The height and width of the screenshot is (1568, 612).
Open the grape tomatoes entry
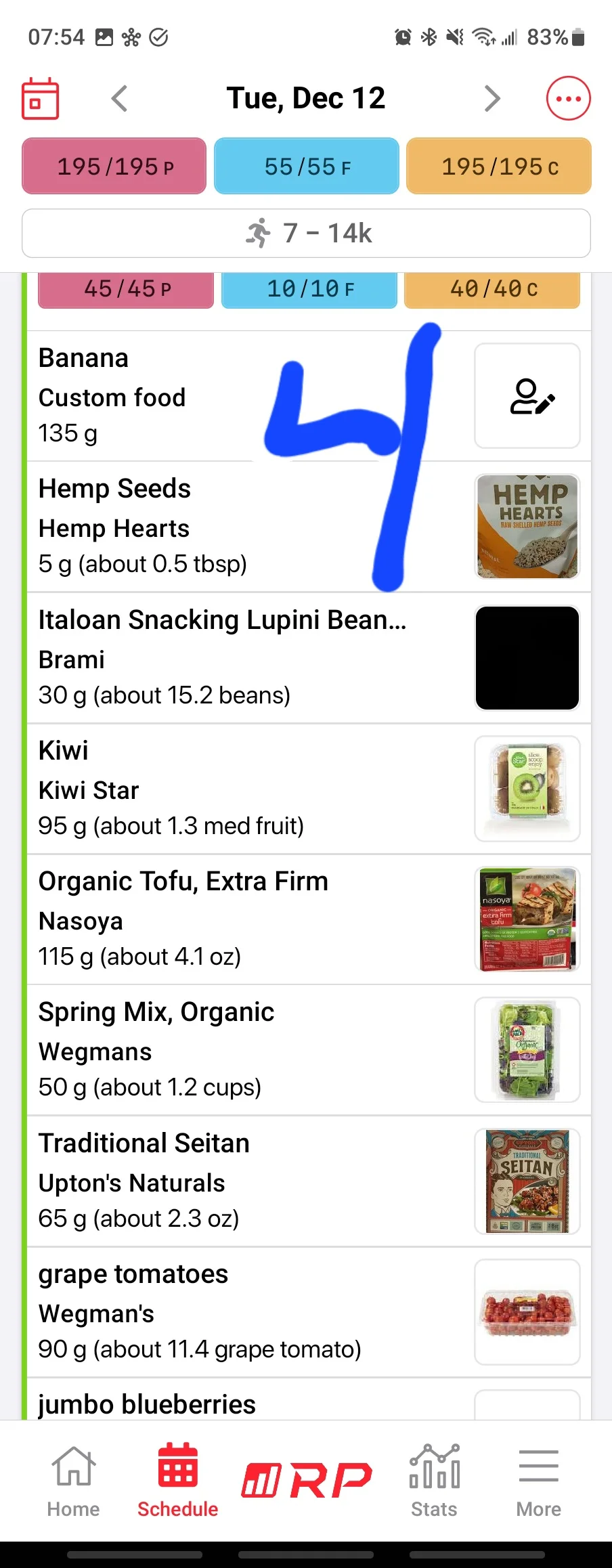point(203,1311)
